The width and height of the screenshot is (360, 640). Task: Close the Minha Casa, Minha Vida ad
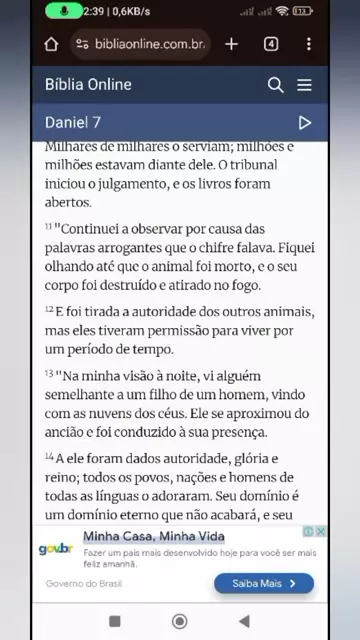pyautogui.click(x=321, y=531)
